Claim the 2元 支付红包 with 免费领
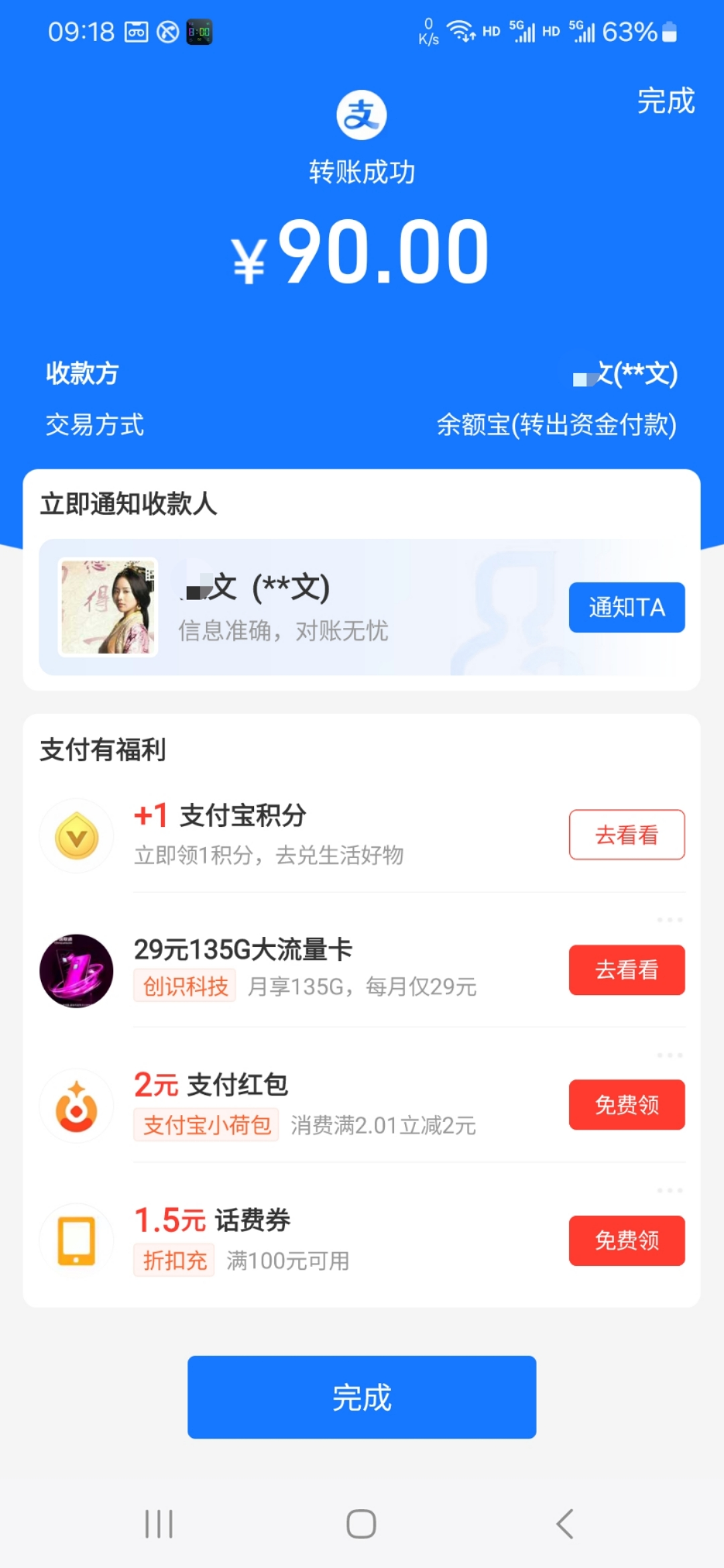Screen dimensions: 724x1568 [x=627, y=1104]
